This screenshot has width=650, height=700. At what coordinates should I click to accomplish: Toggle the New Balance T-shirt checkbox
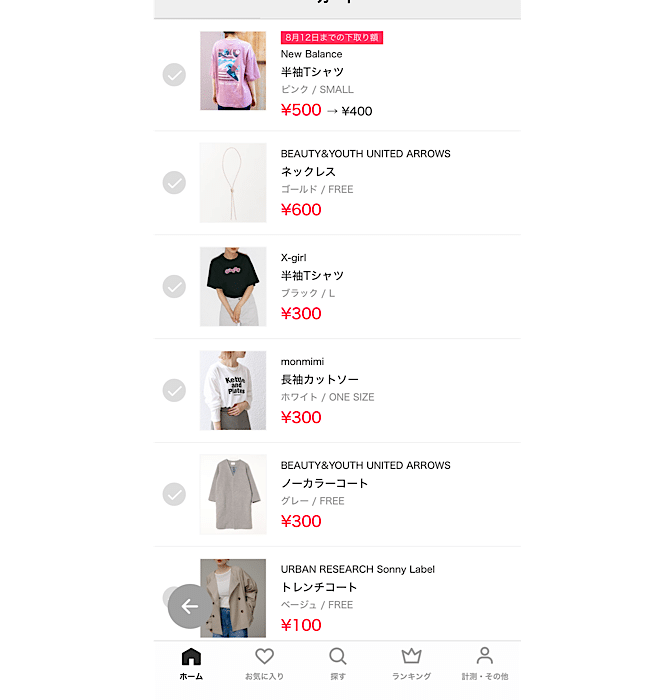pyautogui.click(x=174, y=75)
